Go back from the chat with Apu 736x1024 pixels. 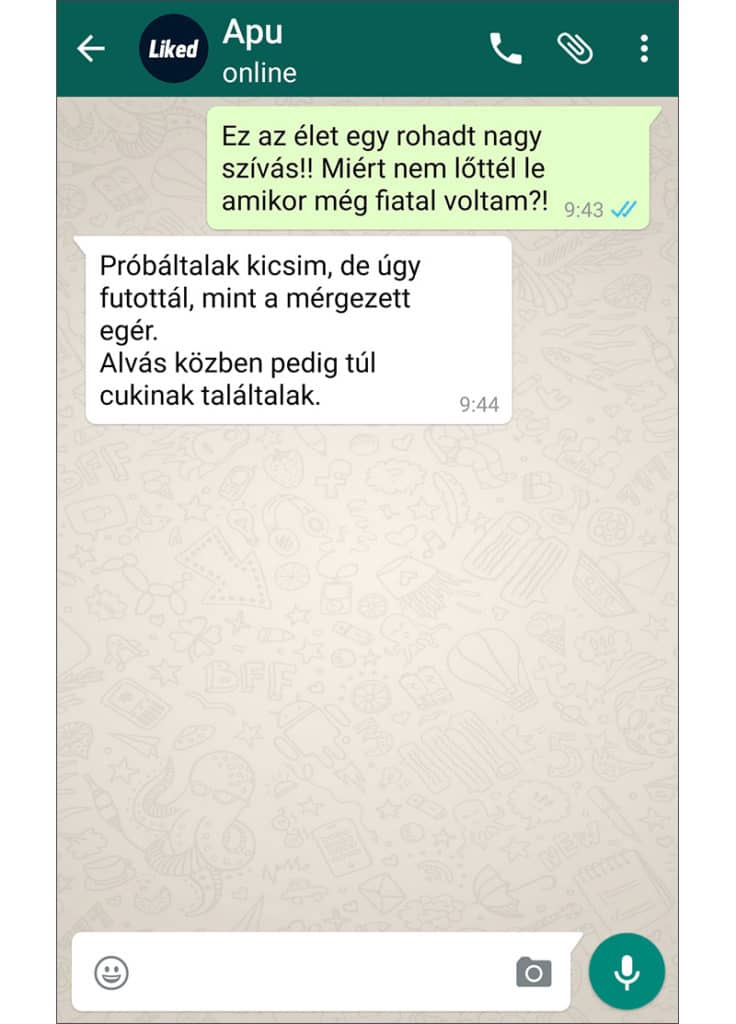pos(91,48)
